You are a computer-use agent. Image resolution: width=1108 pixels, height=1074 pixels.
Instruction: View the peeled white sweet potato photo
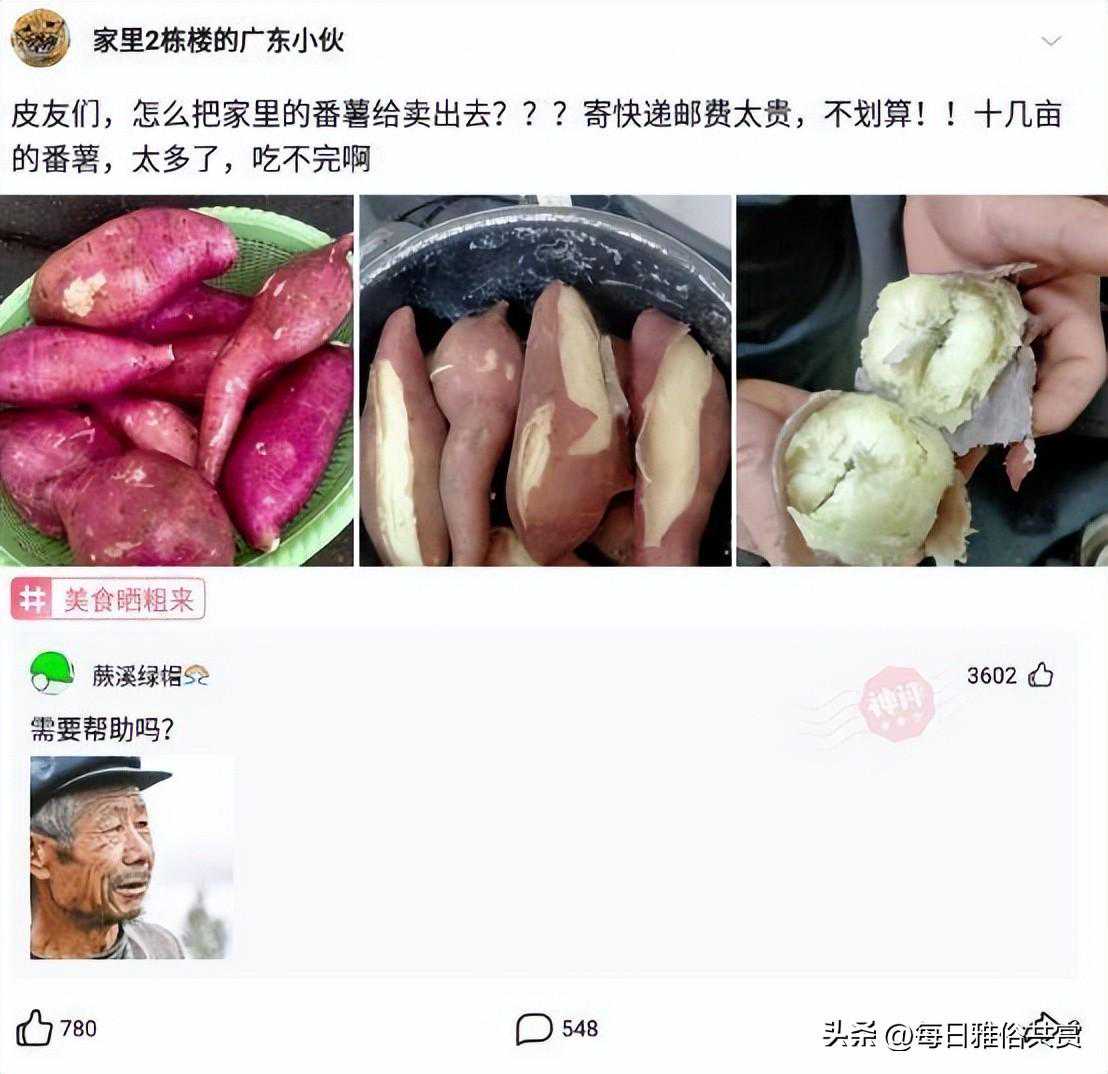coord(921,380)
